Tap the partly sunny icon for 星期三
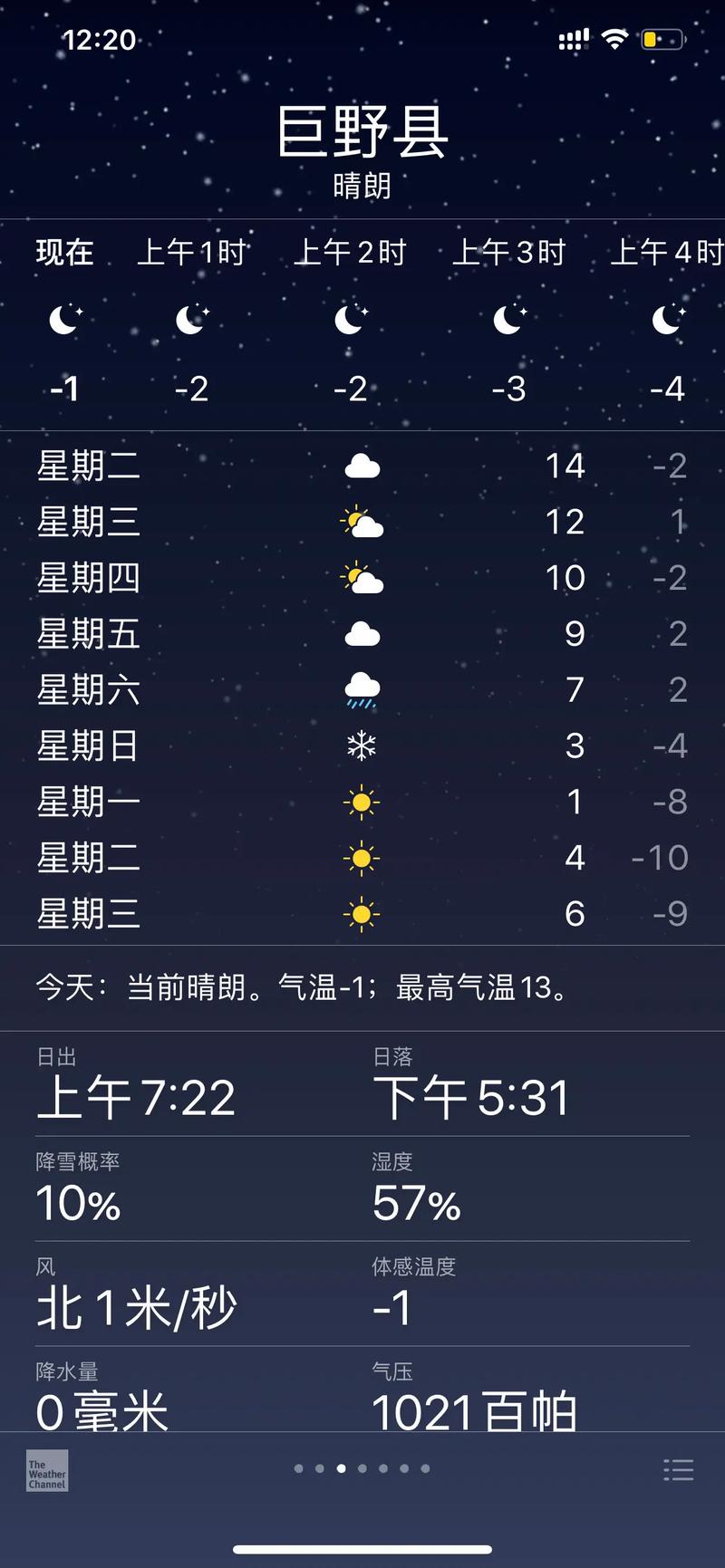The image size is (725, 1568). [x=359, y=522]
